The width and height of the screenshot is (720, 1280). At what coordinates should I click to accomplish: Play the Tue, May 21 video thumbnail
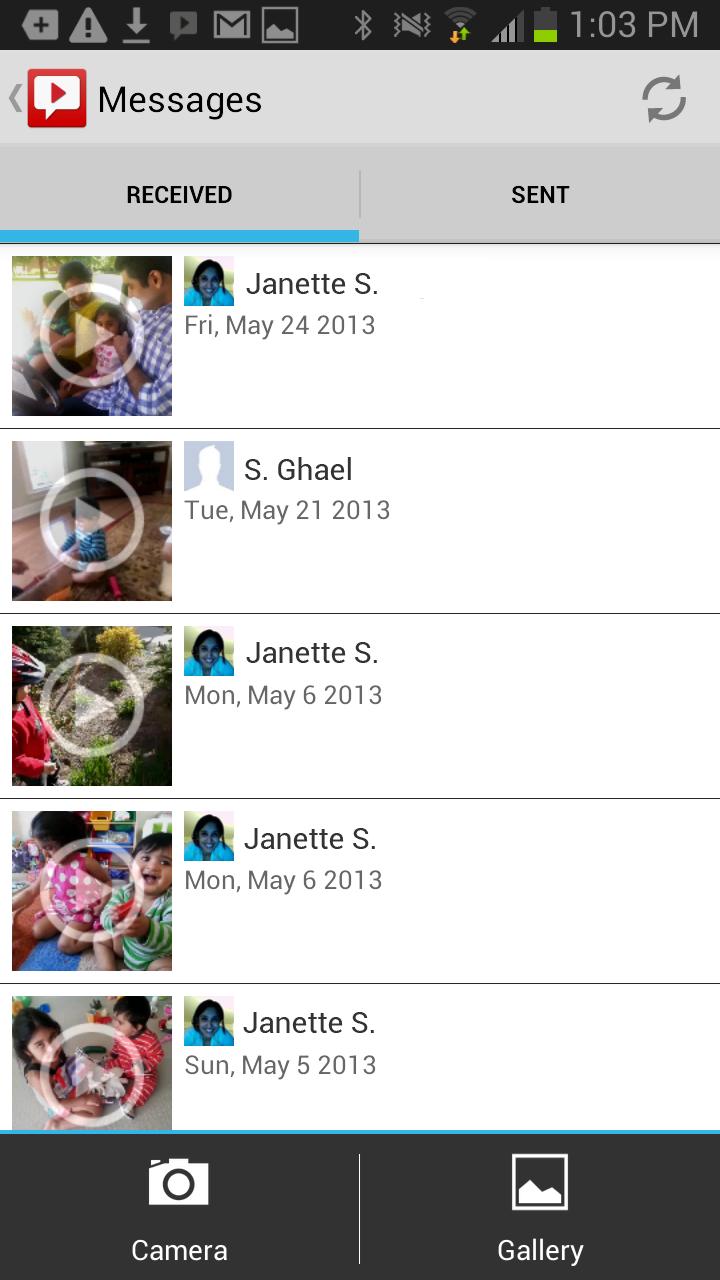pos(92,520)
